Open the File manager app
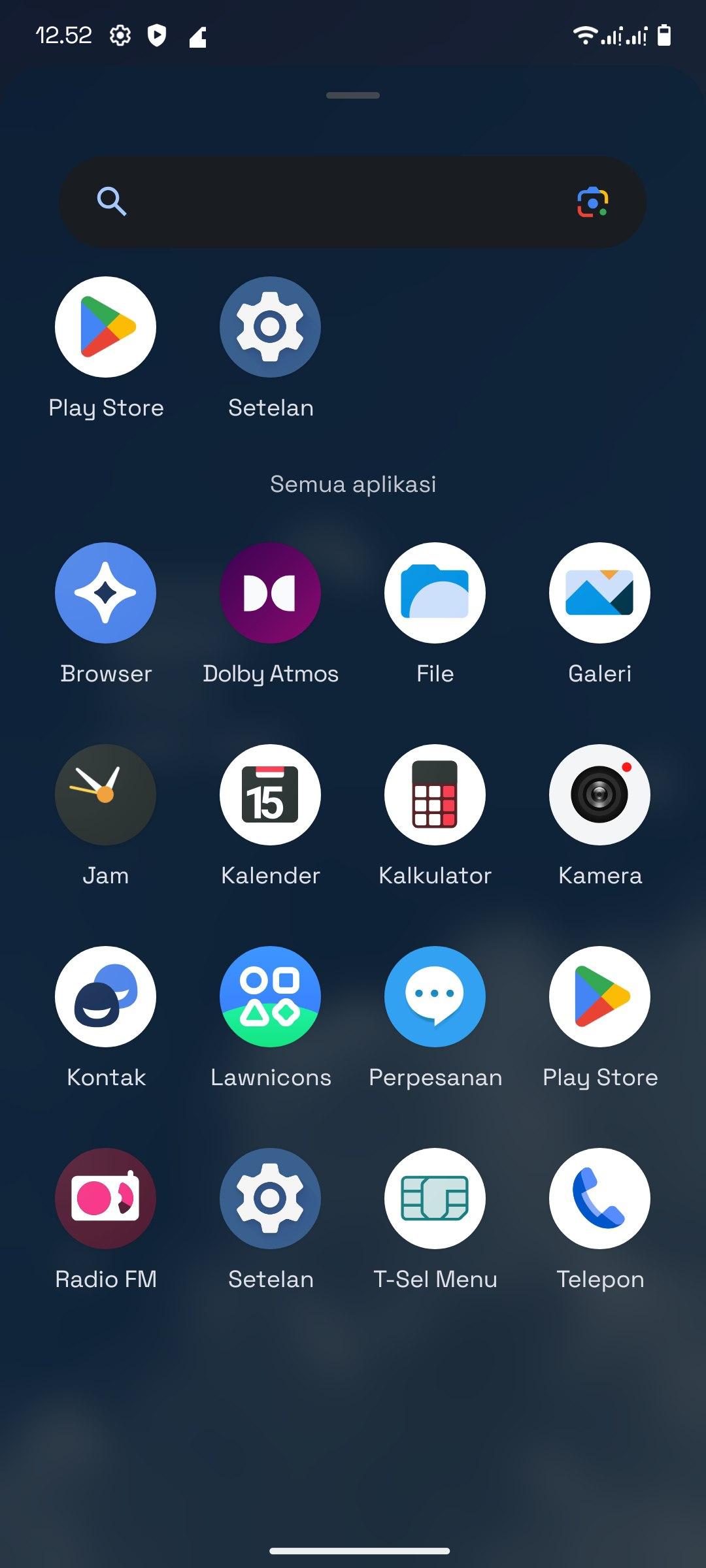Viewport: 706px width, 1568px height. point(435,593)
